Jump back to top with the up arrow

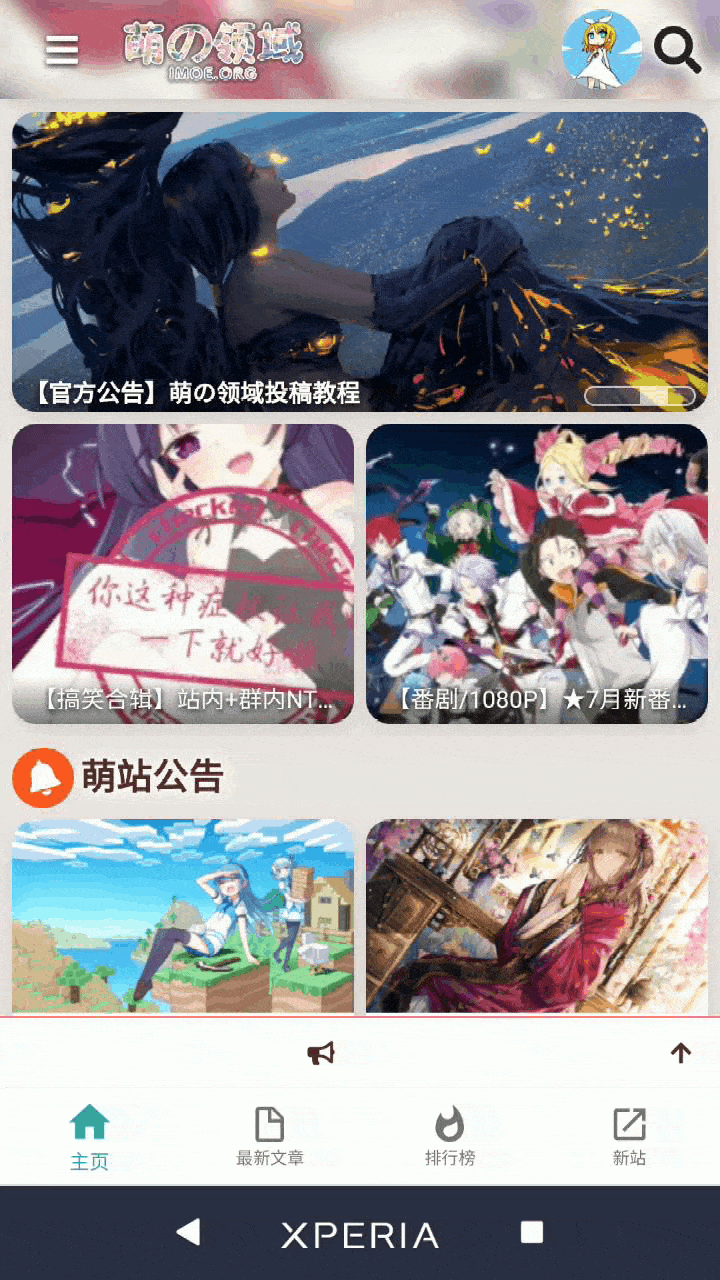(x=681, y=1052)
